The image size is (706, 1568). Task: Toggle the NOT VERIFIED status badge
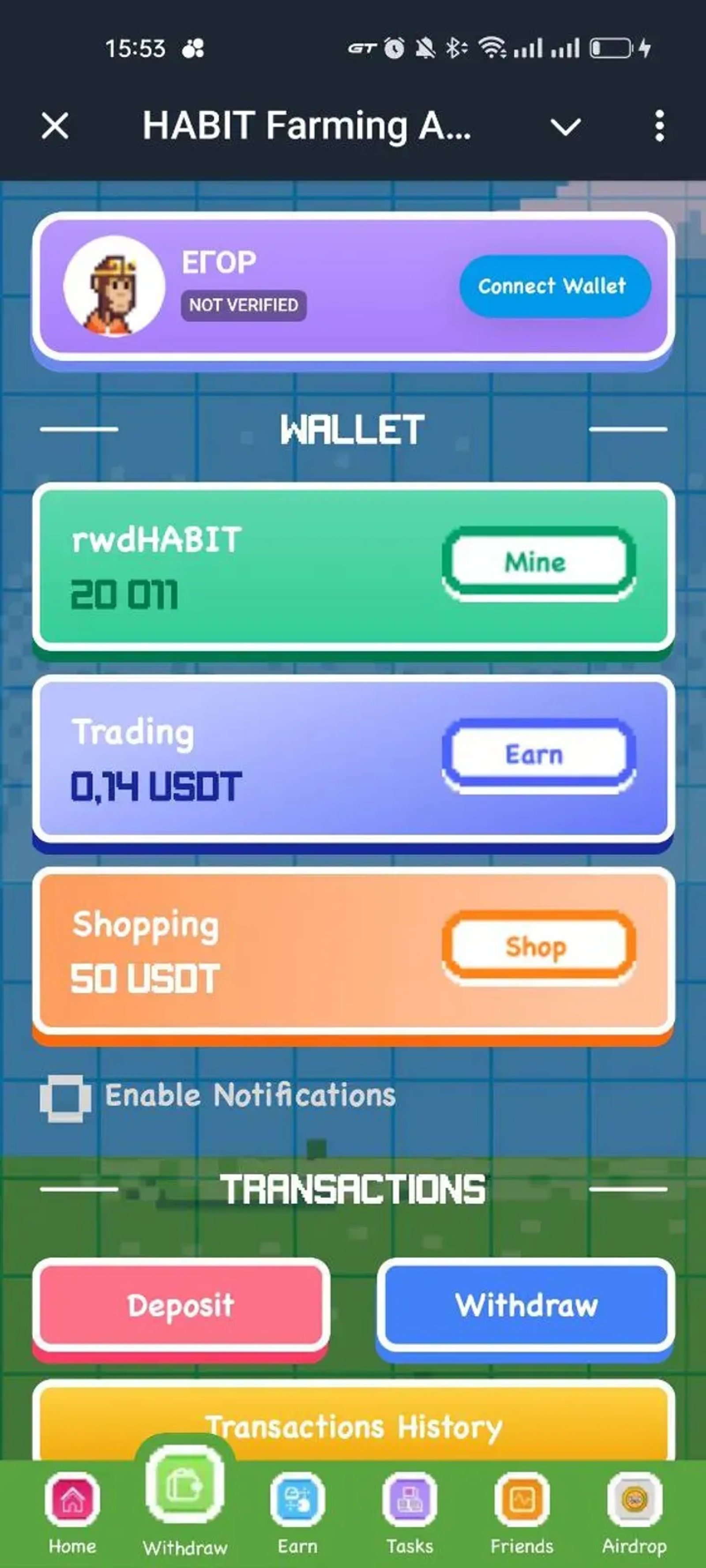pos(244,304)
